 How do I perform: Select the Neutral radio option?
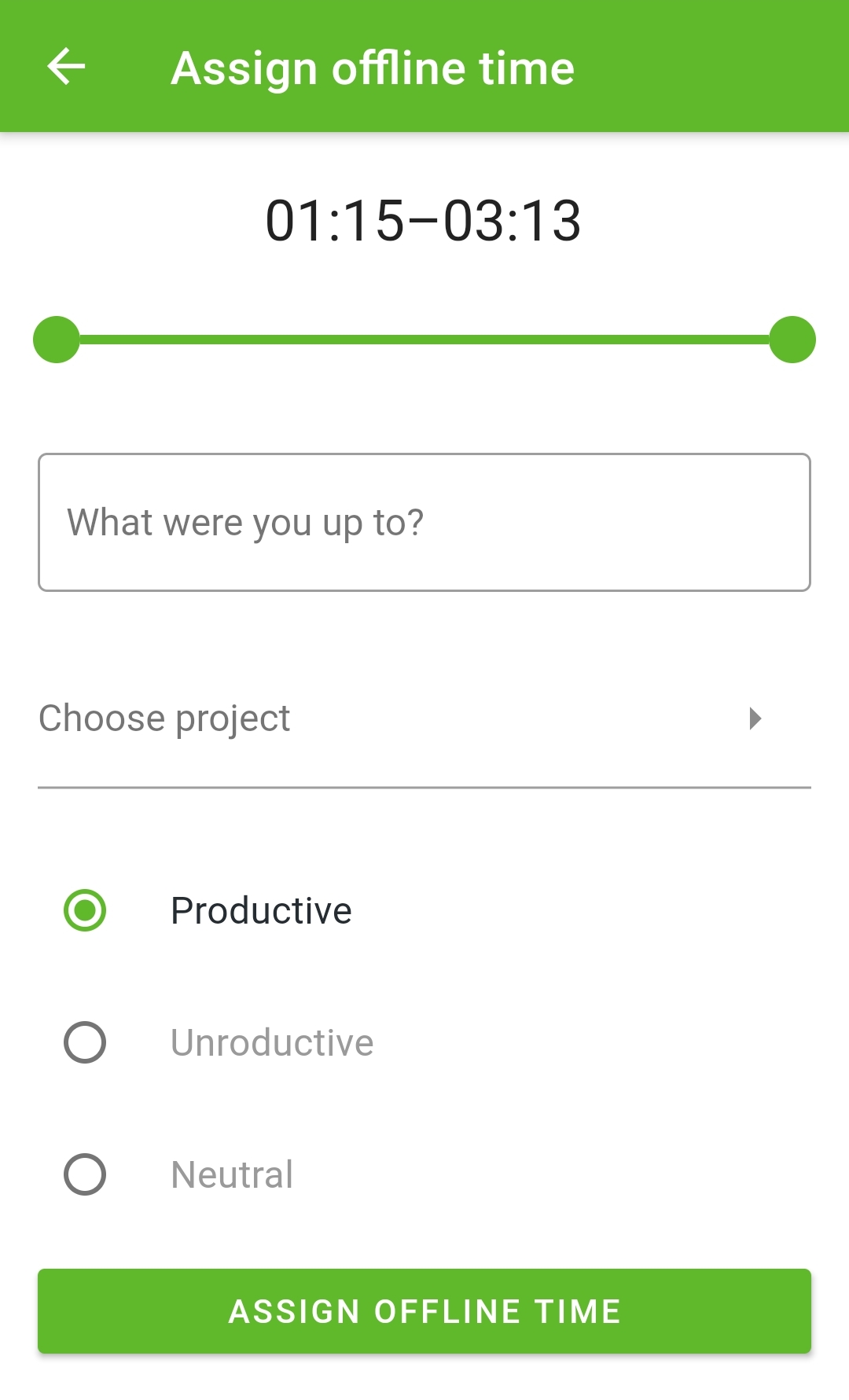click(x=85, y=1174)
